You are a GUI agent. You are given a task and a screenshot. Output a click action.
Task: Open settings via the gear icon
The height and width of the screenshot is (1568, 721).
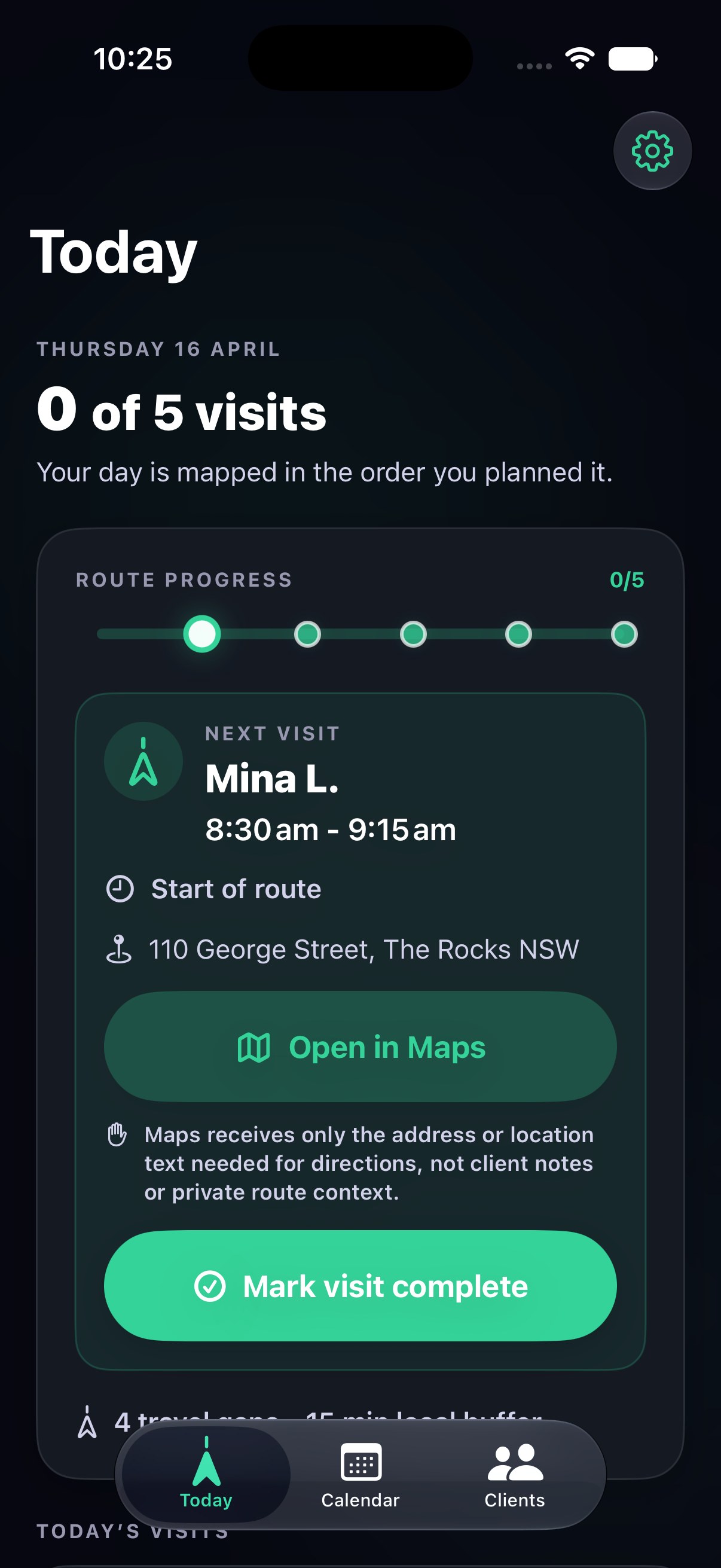pyautogui.click(x=652, y=151)
